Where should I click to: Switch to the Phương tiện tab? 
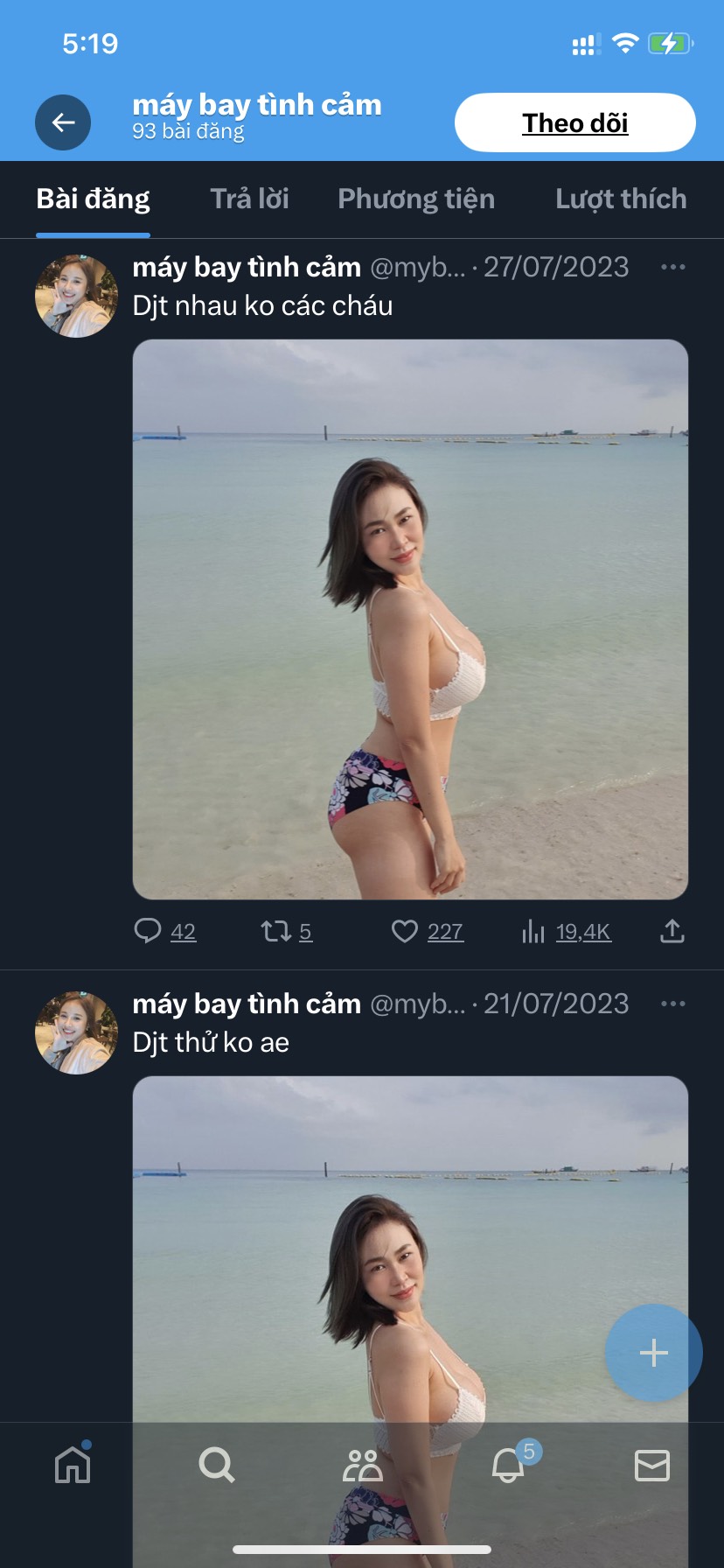(416, 199)
